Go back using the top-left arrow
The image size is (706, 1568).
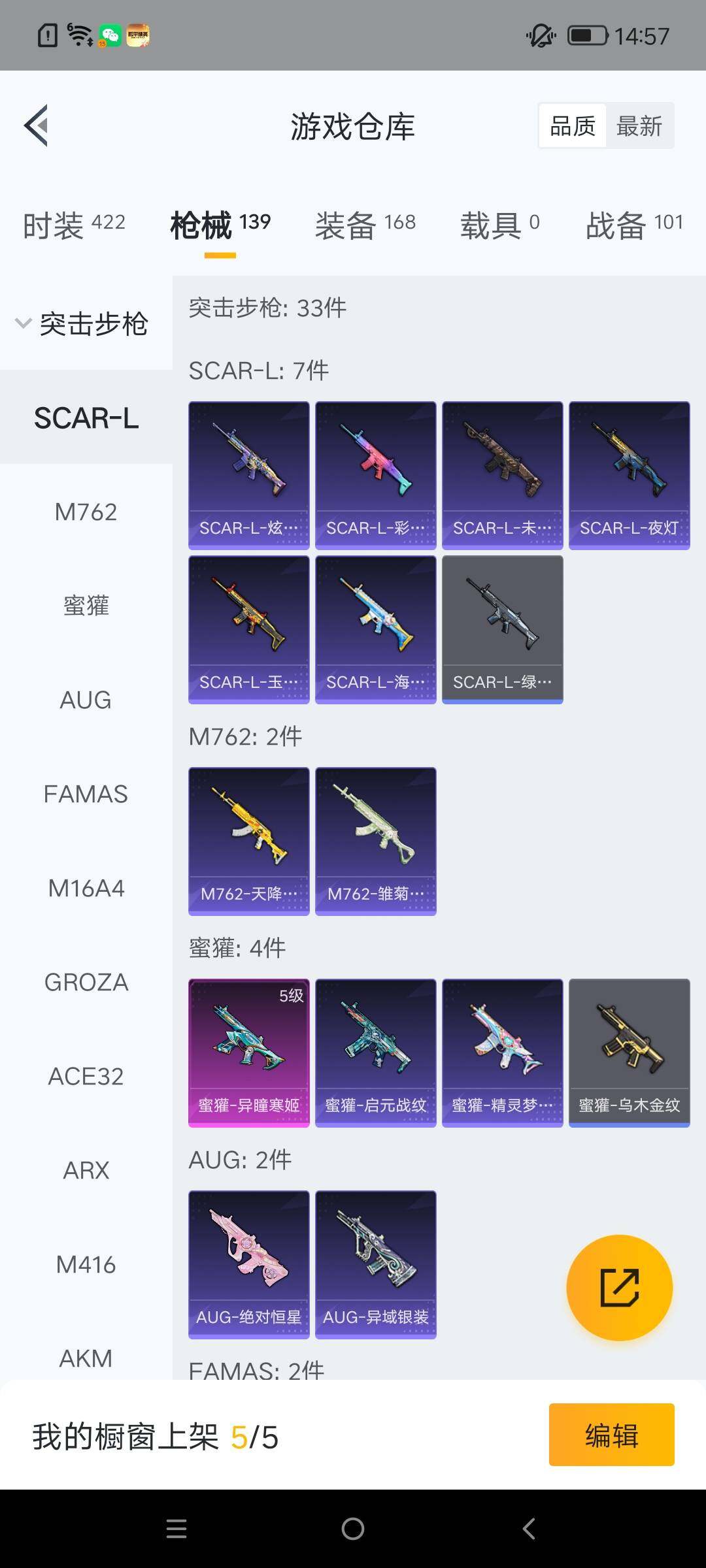click(x=37, y=125)
